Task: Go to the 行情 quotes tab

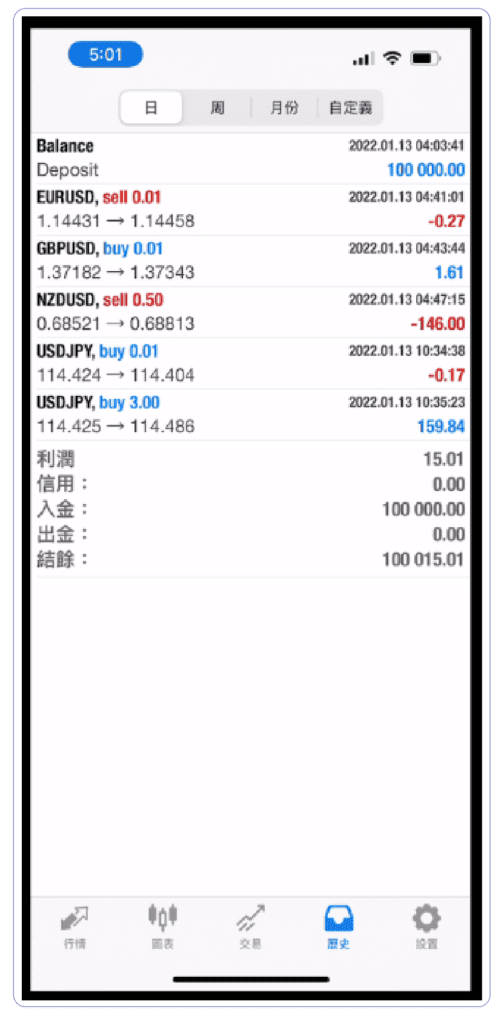Action: (x=74, y=927)
